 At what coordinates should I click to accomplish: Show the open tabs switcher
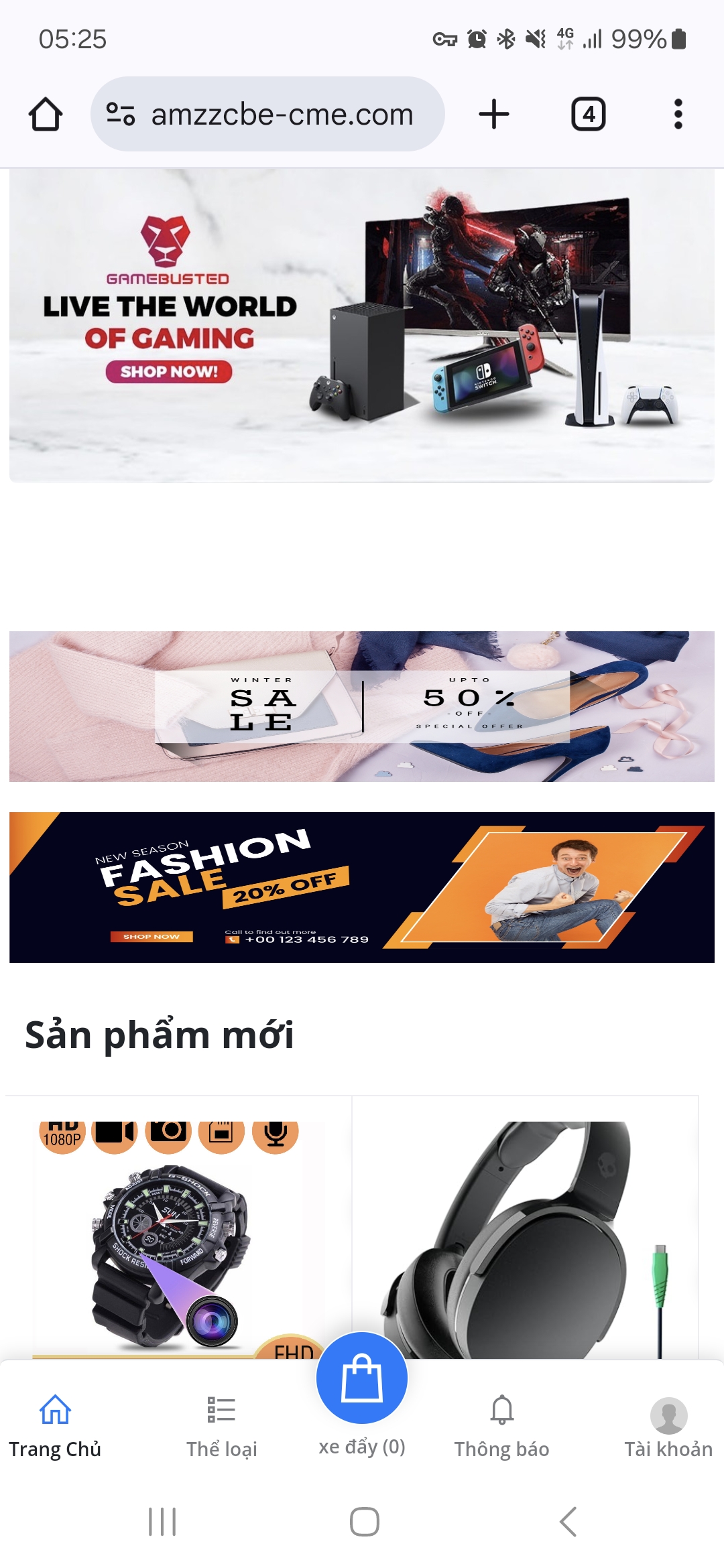(588, 114)
